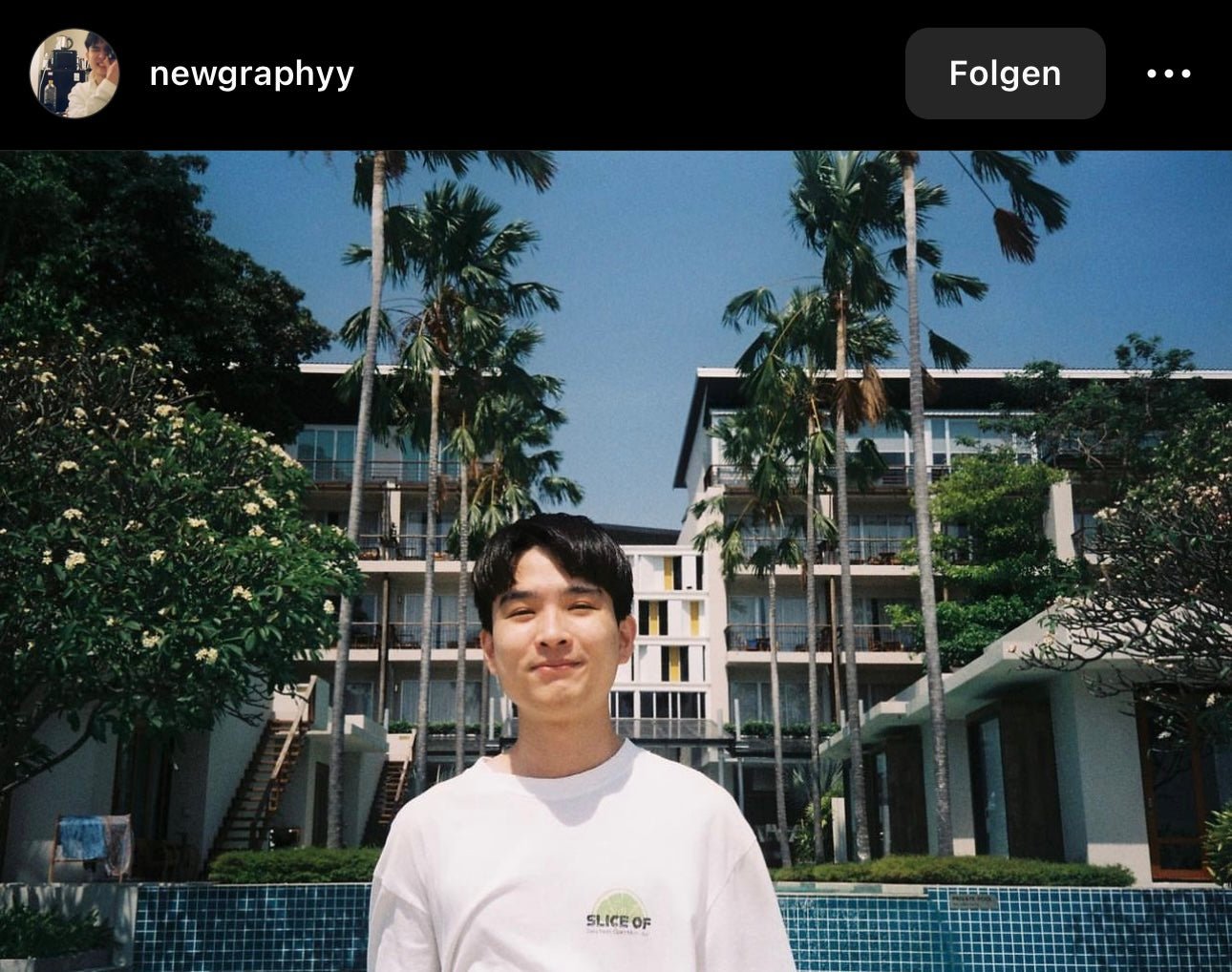Follow newgraphyy with the Folgen button

point(1005,74)
